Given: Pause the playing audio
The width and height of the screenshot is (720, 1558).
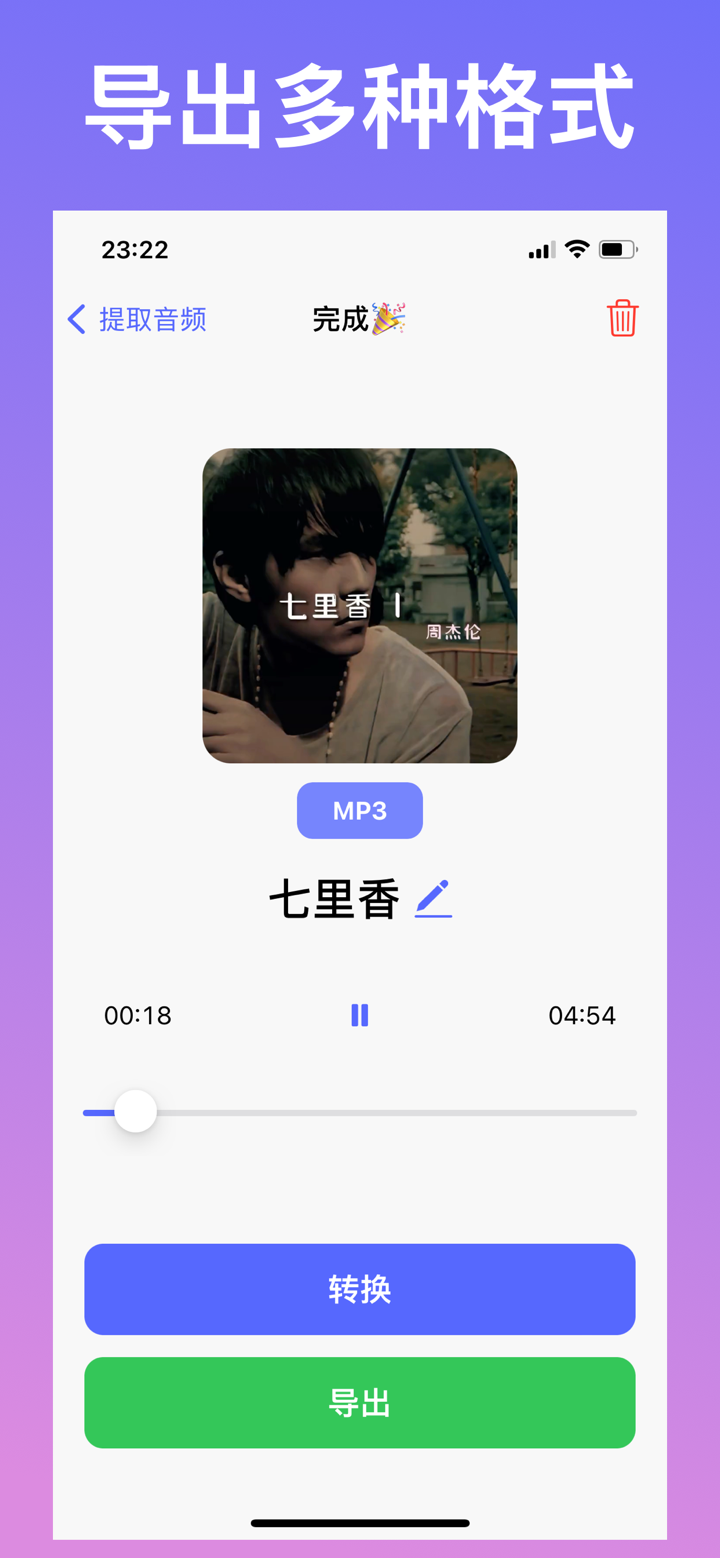Looking at the screenshot, I should pyautogui.click(x=359, y=1015).
